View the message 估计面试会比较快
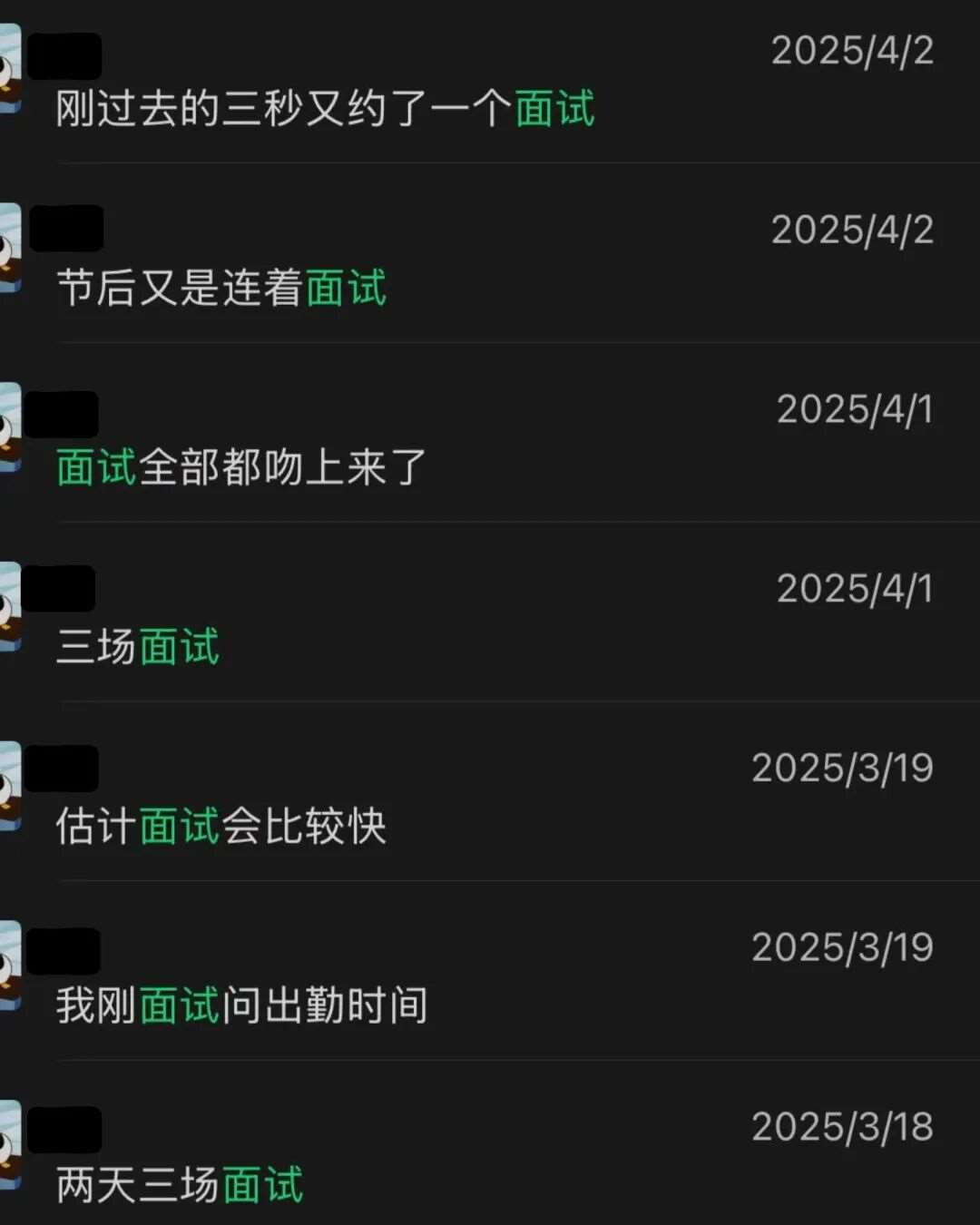980x1225 pixels. tap(221, 827)
